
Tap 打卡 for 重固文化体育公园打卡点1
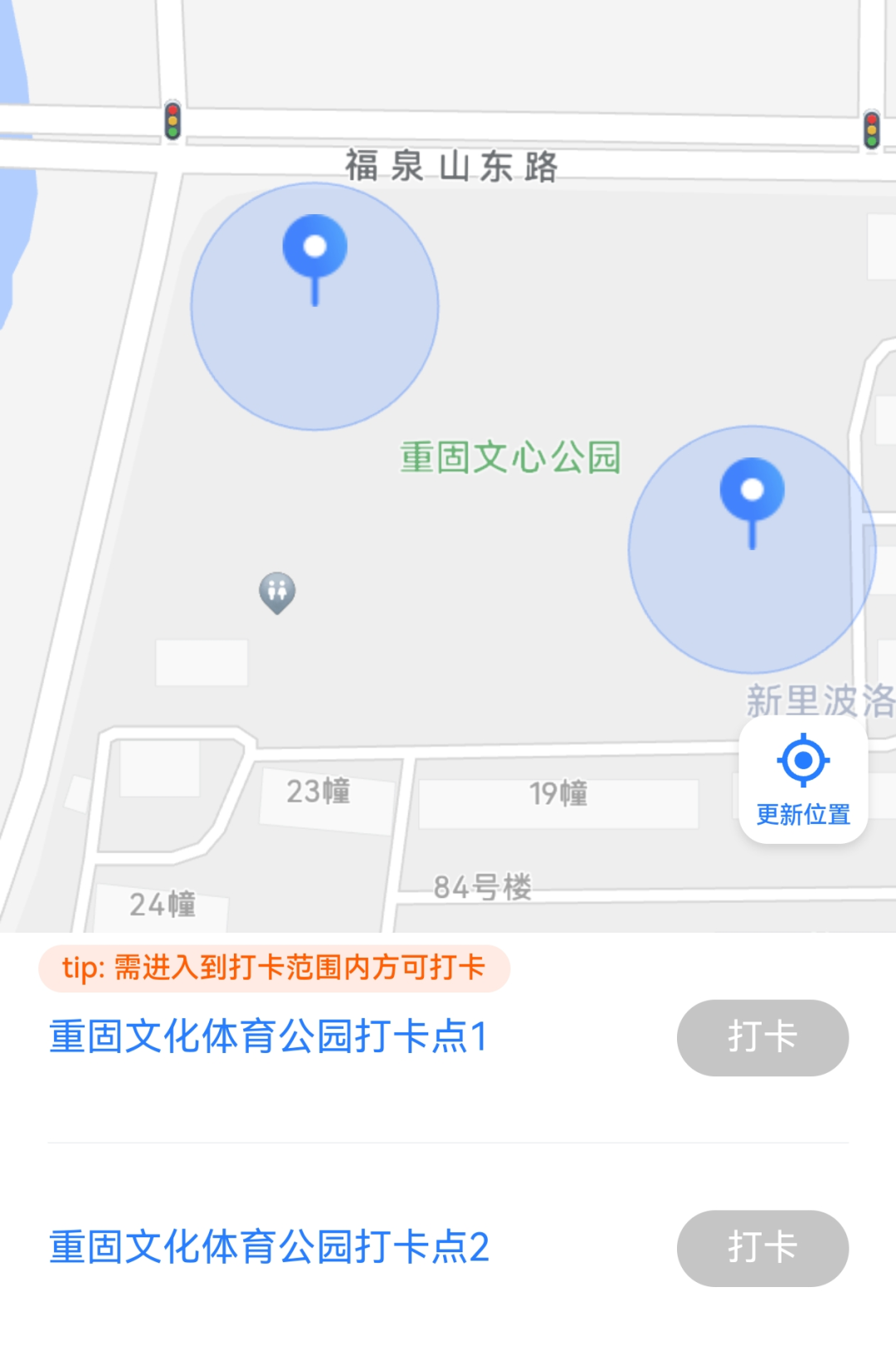tap(762, 1037)
